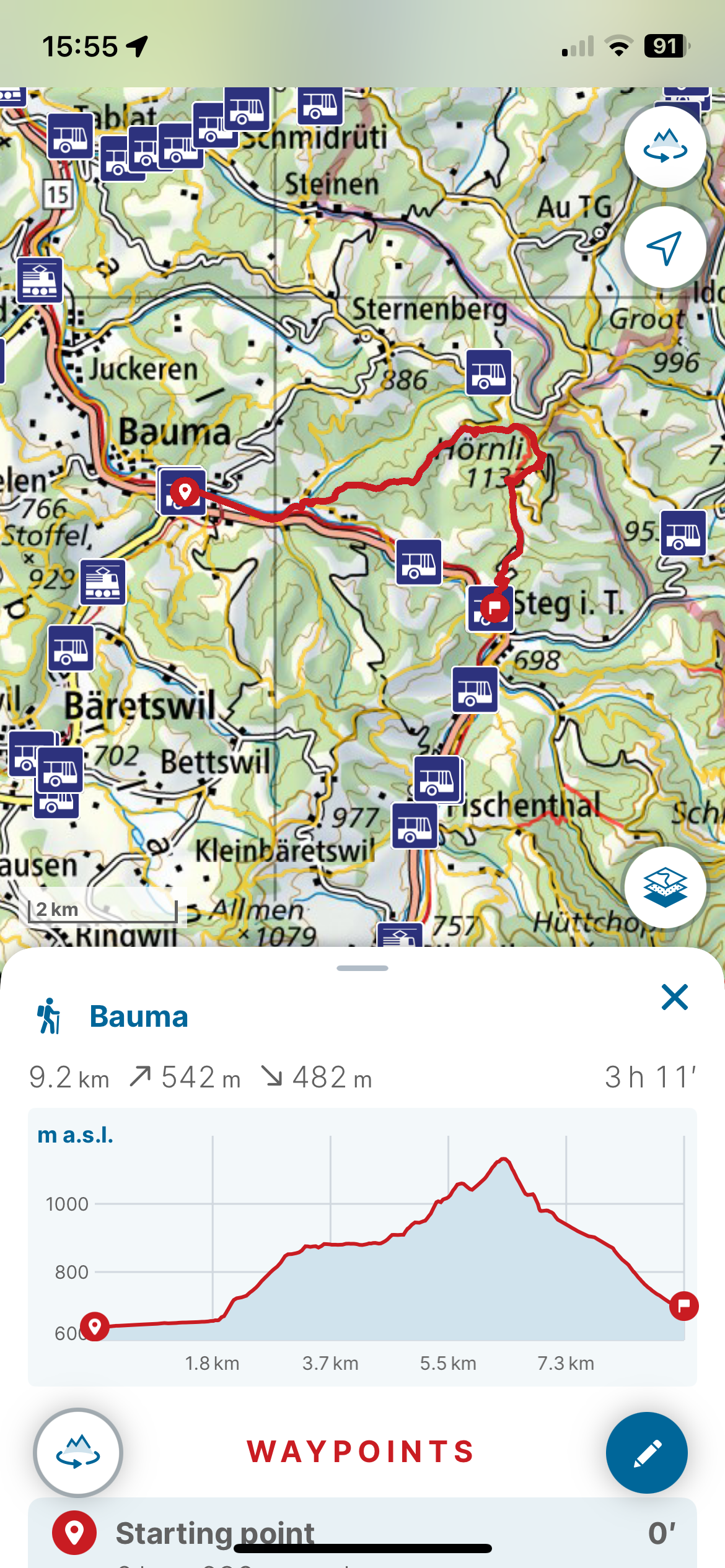Viewport: 725px width, 1568px height.
Task: Edit the route with the pencil button
Action: [x=646, y=1452]
